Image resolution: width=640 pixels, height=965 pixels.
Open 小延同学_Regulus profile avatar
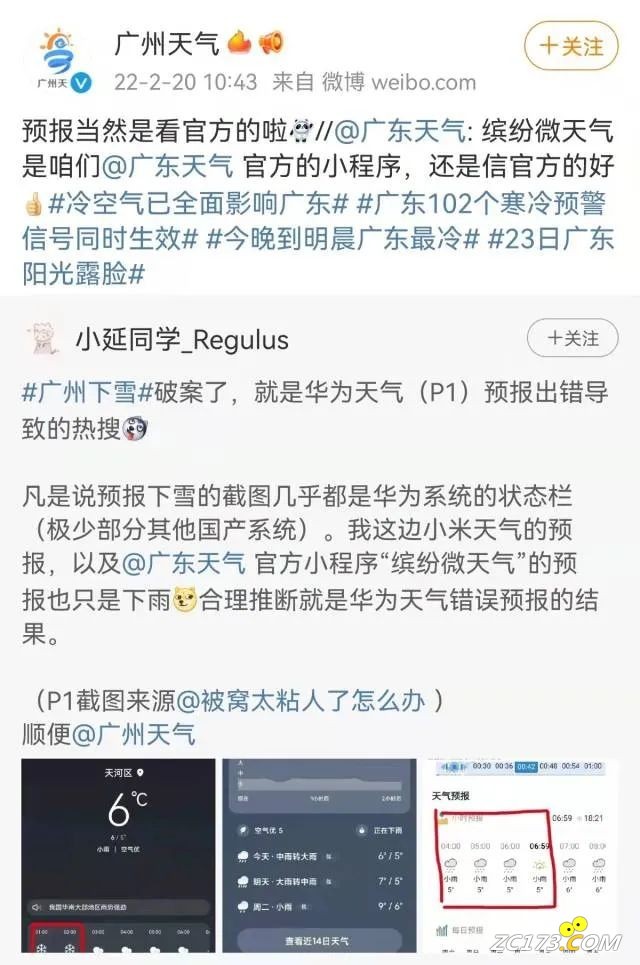(x=41, y=339)
